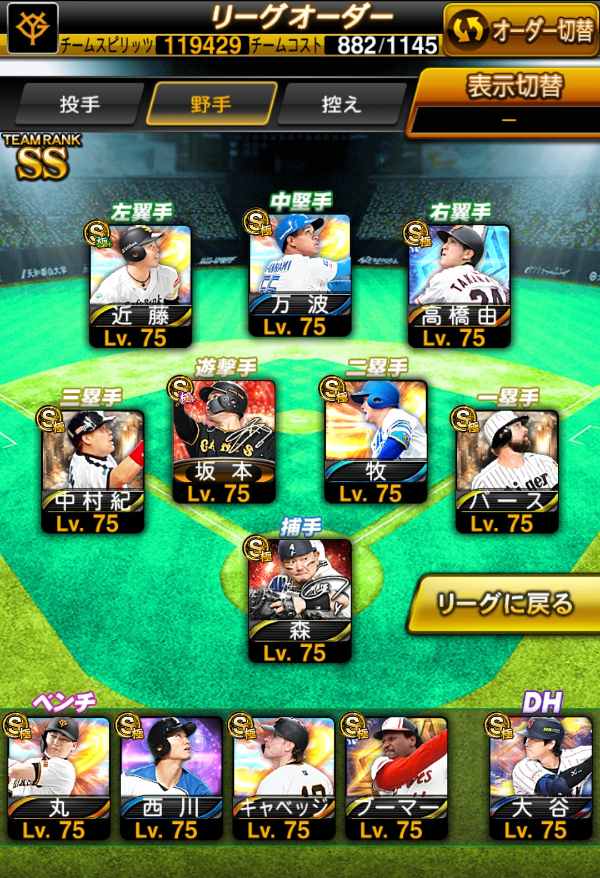Tap catcher 森's card
Image resolution: width=600 pixels, height=878 pixels.
click(x=300, y=600)
